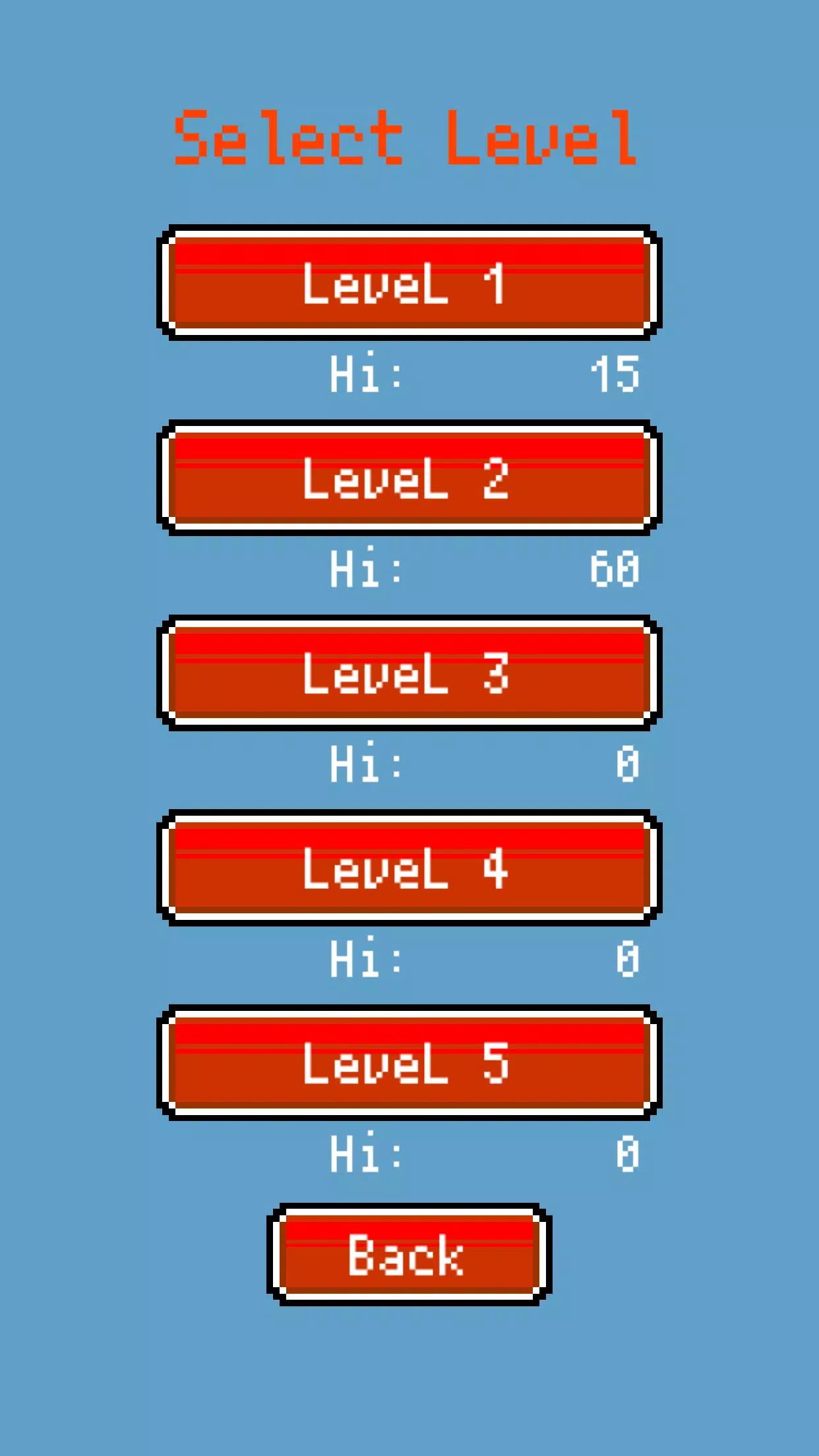Go back with the Back button

tap(409, 1255)
